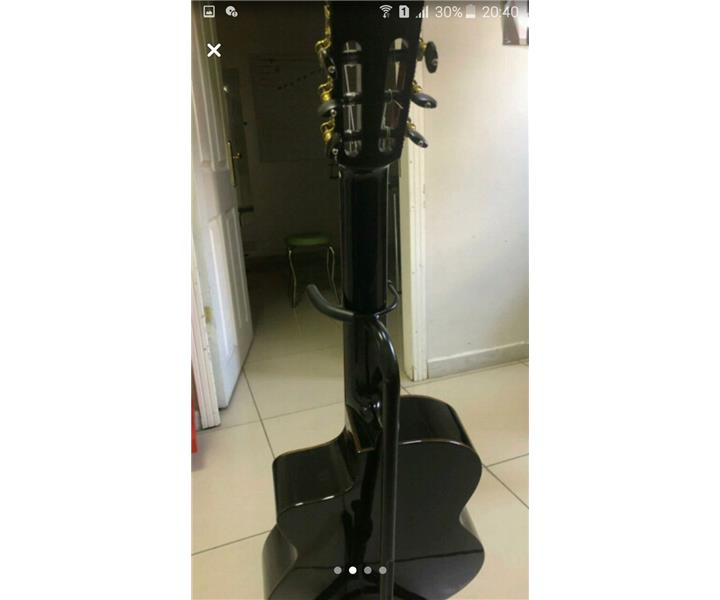This screenshot has width=720, height=600.
Task: Select the fourth photo indicator dot
Action: [383, 570]
